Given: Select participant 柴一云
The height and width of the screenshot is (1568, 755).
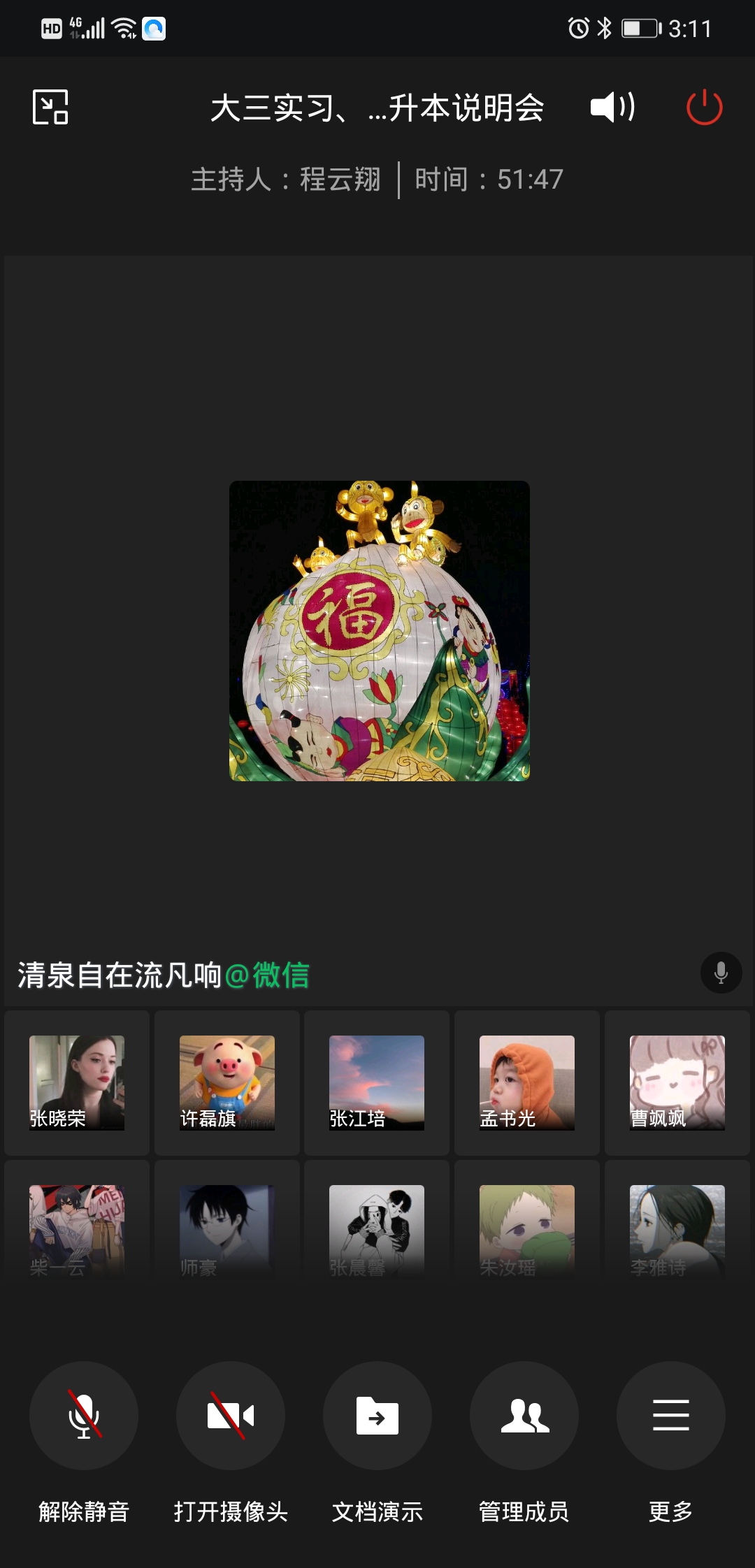Looking at the screenshot, I should pyautogui.click(x=77, y=1230).
